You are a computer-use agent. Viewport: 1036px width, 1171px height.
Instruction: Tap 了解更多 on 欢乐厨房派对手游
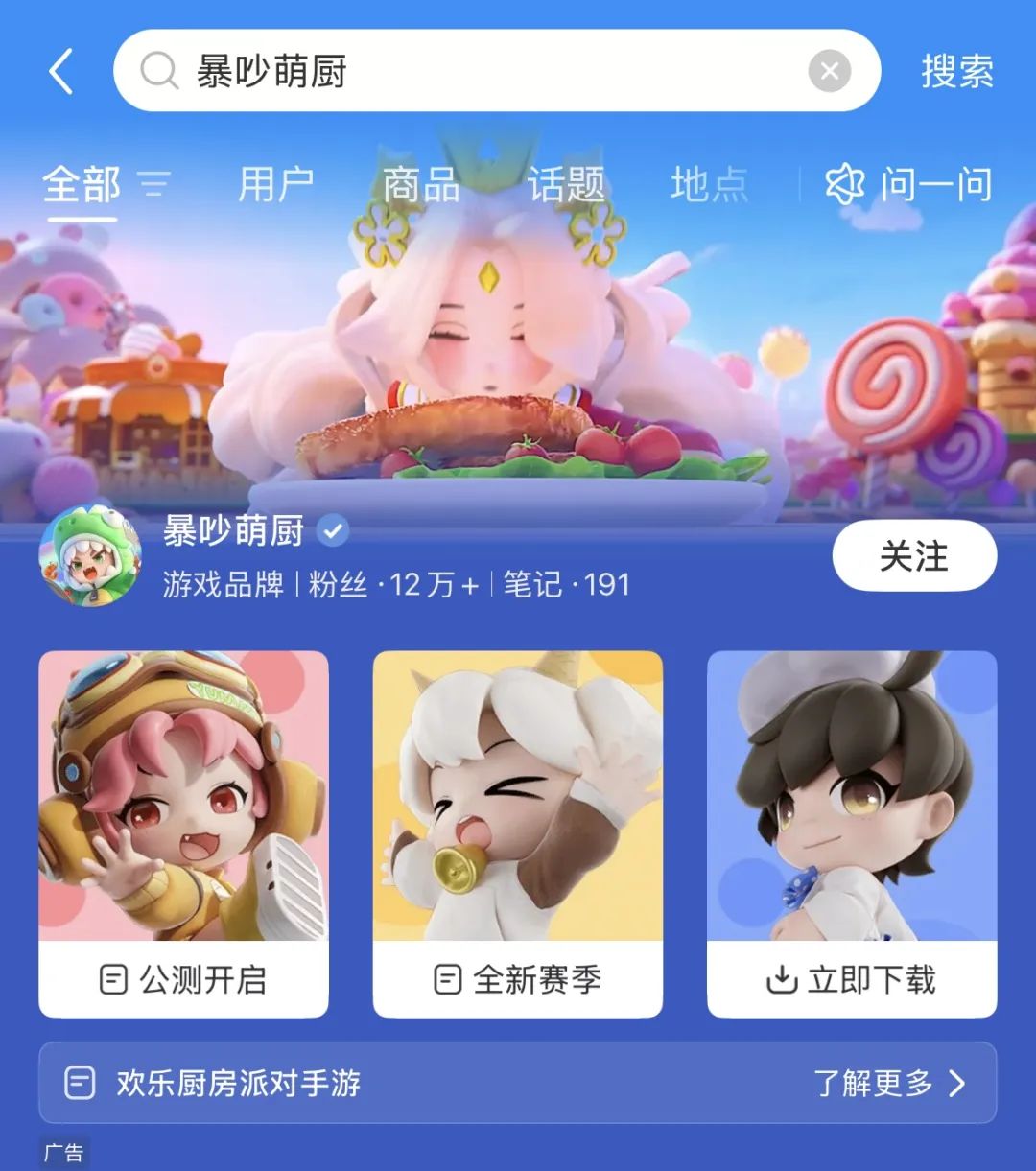pyautogui.click(x=889, y=1084)
